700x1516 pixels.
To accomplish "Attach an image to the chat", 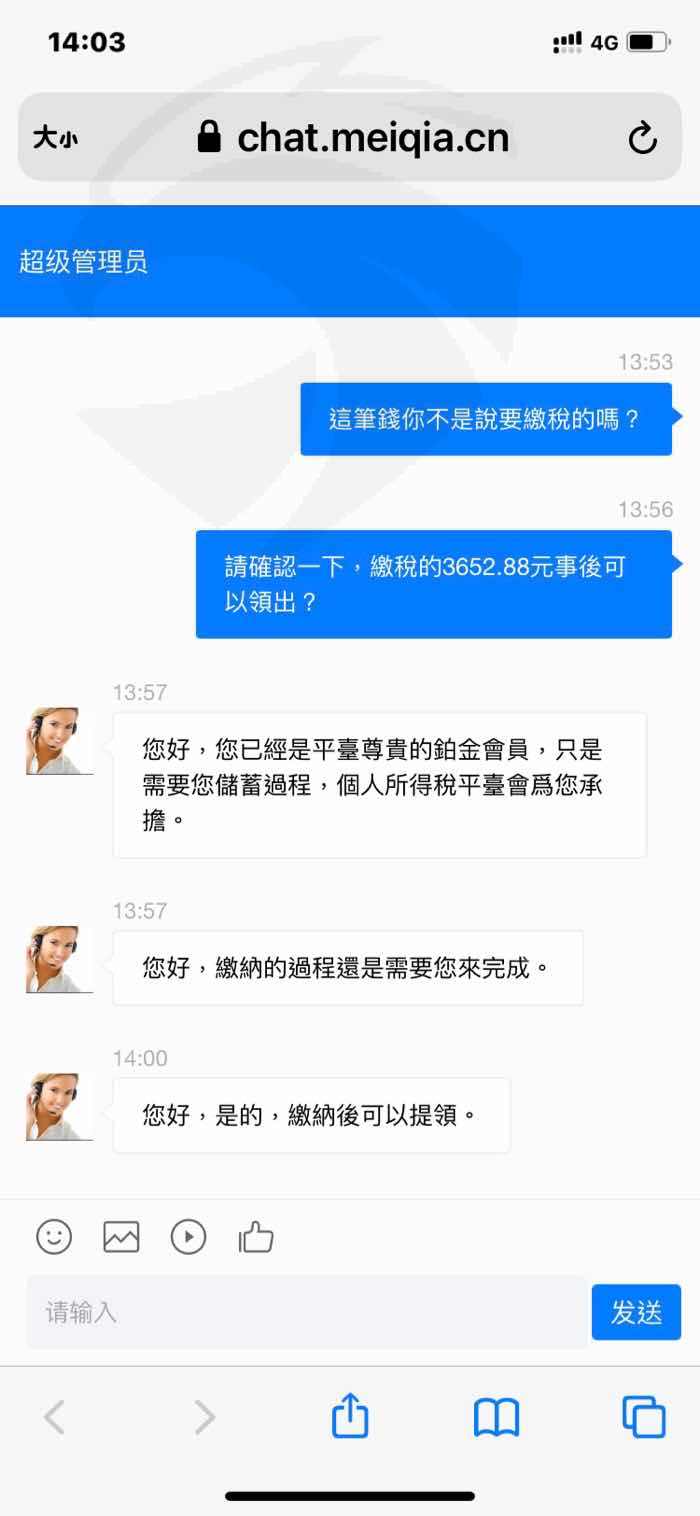I will click(121, 1237).
